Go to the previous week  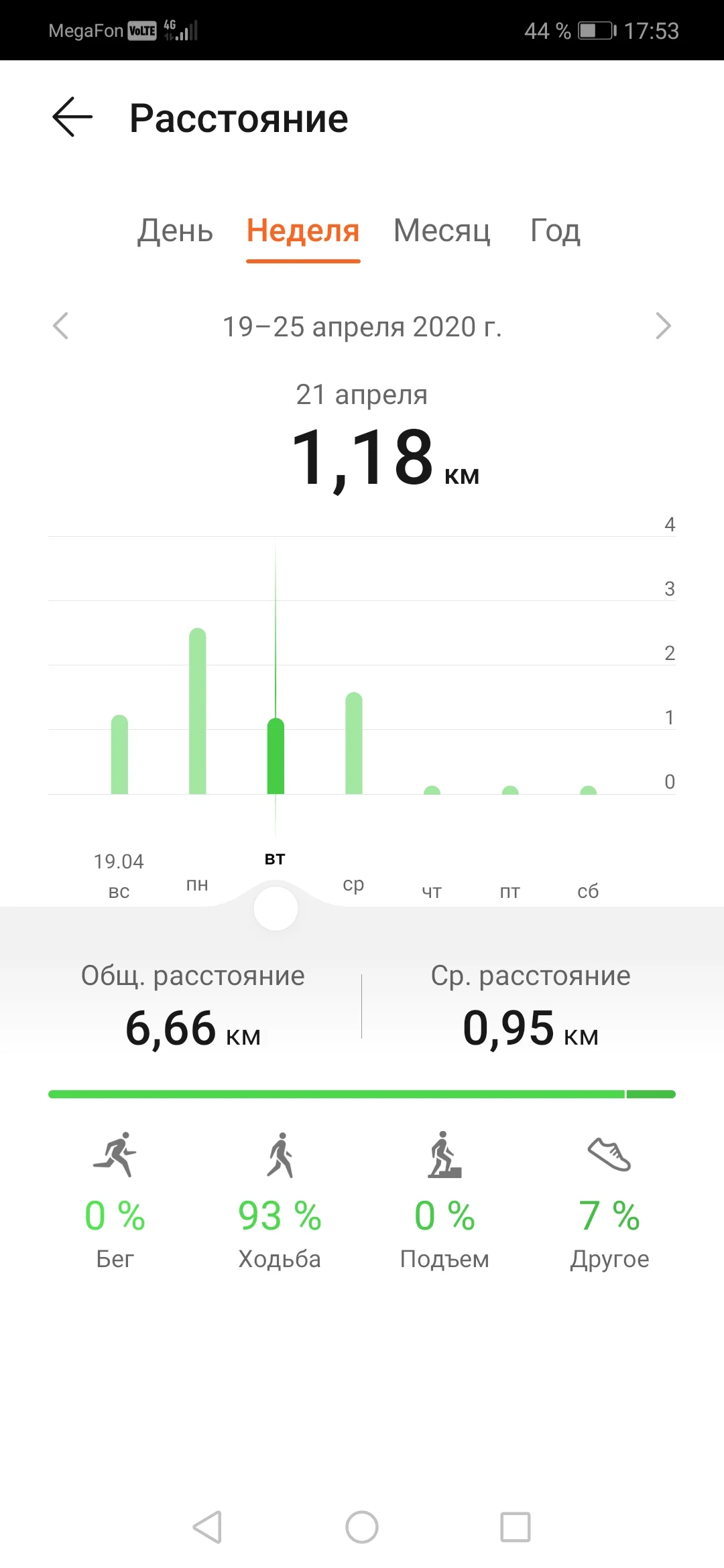61,326
